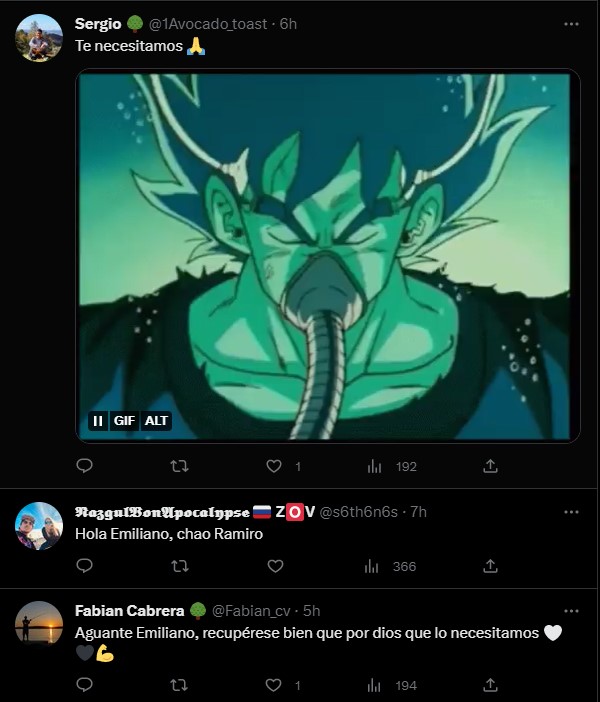Open overflow menu on Fabian Cabrera's tweet

[x=570, y=610]
